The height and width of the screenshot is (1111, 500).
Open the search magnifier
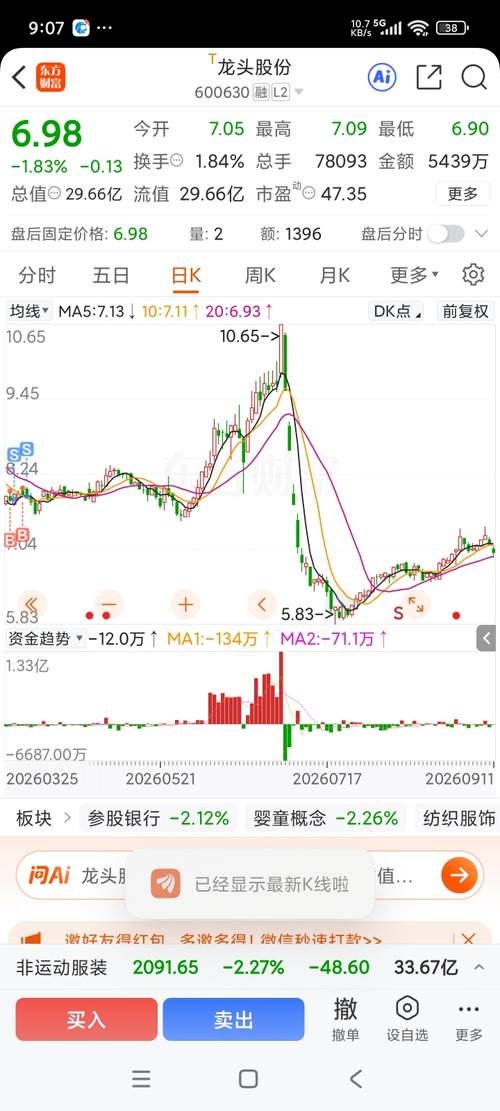click(474, 77)
